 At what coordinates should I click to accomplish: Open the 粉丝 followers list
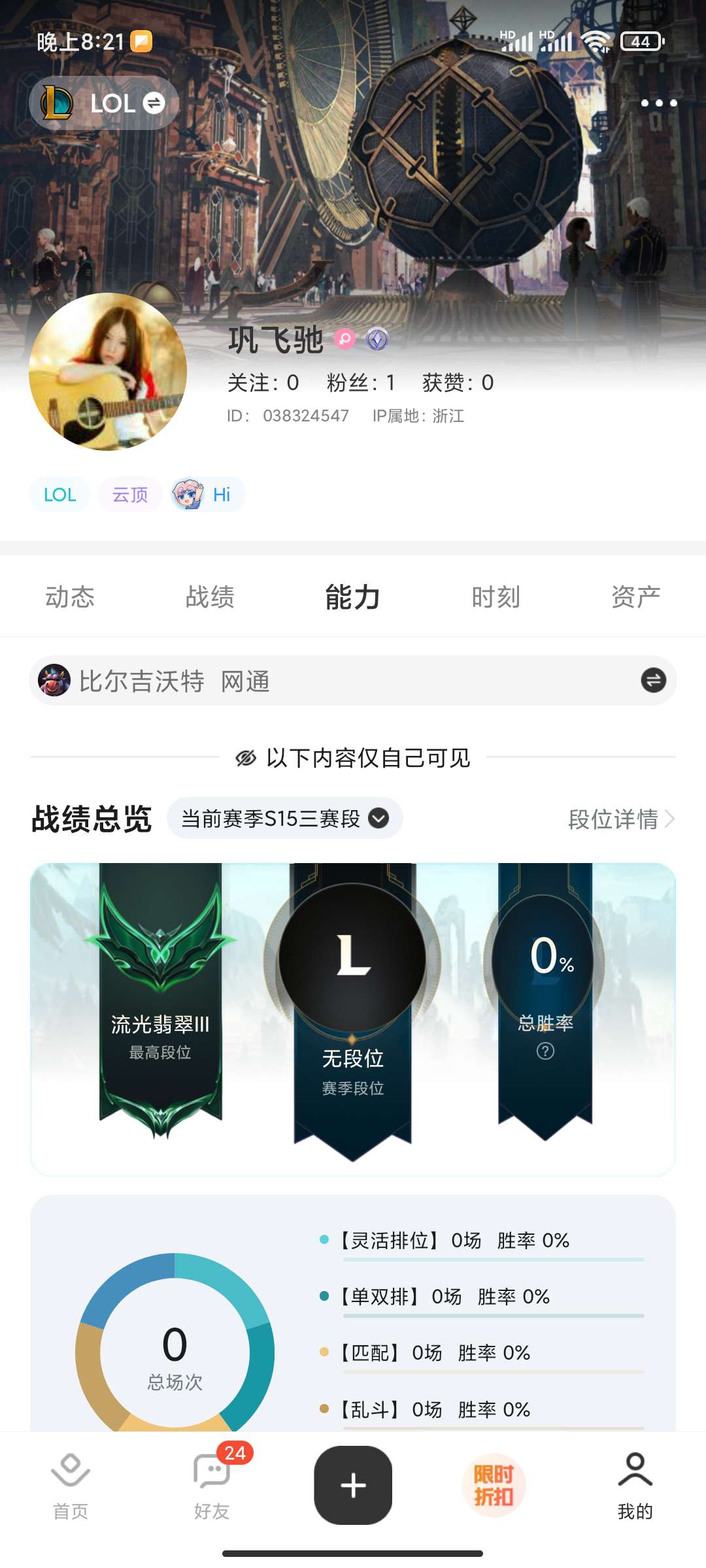click(x=361, y=383)
